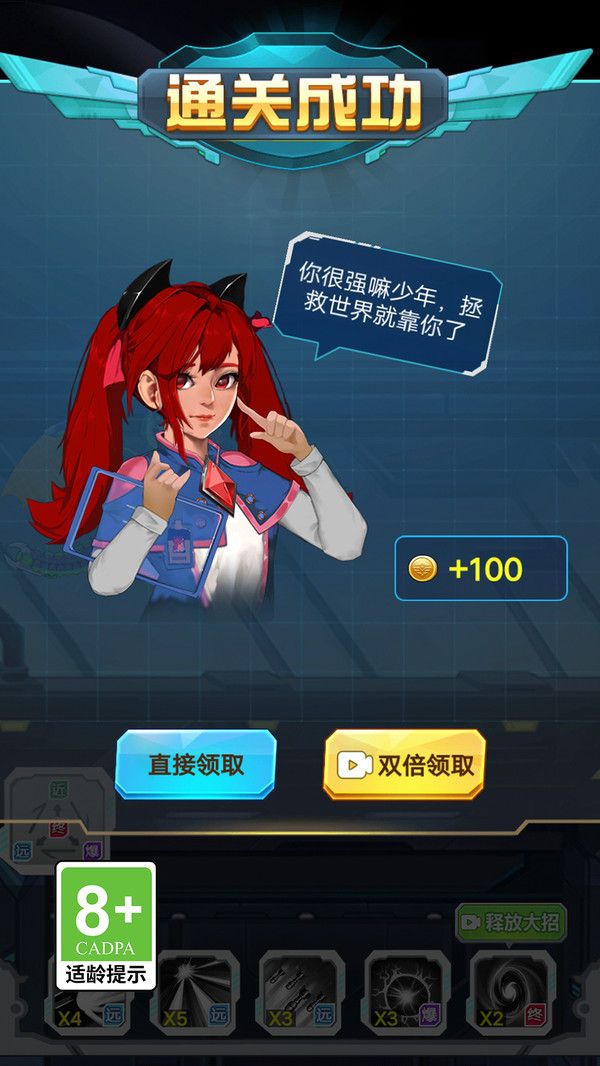Tap 双倍领取 to claim double coins

(405, 765)
